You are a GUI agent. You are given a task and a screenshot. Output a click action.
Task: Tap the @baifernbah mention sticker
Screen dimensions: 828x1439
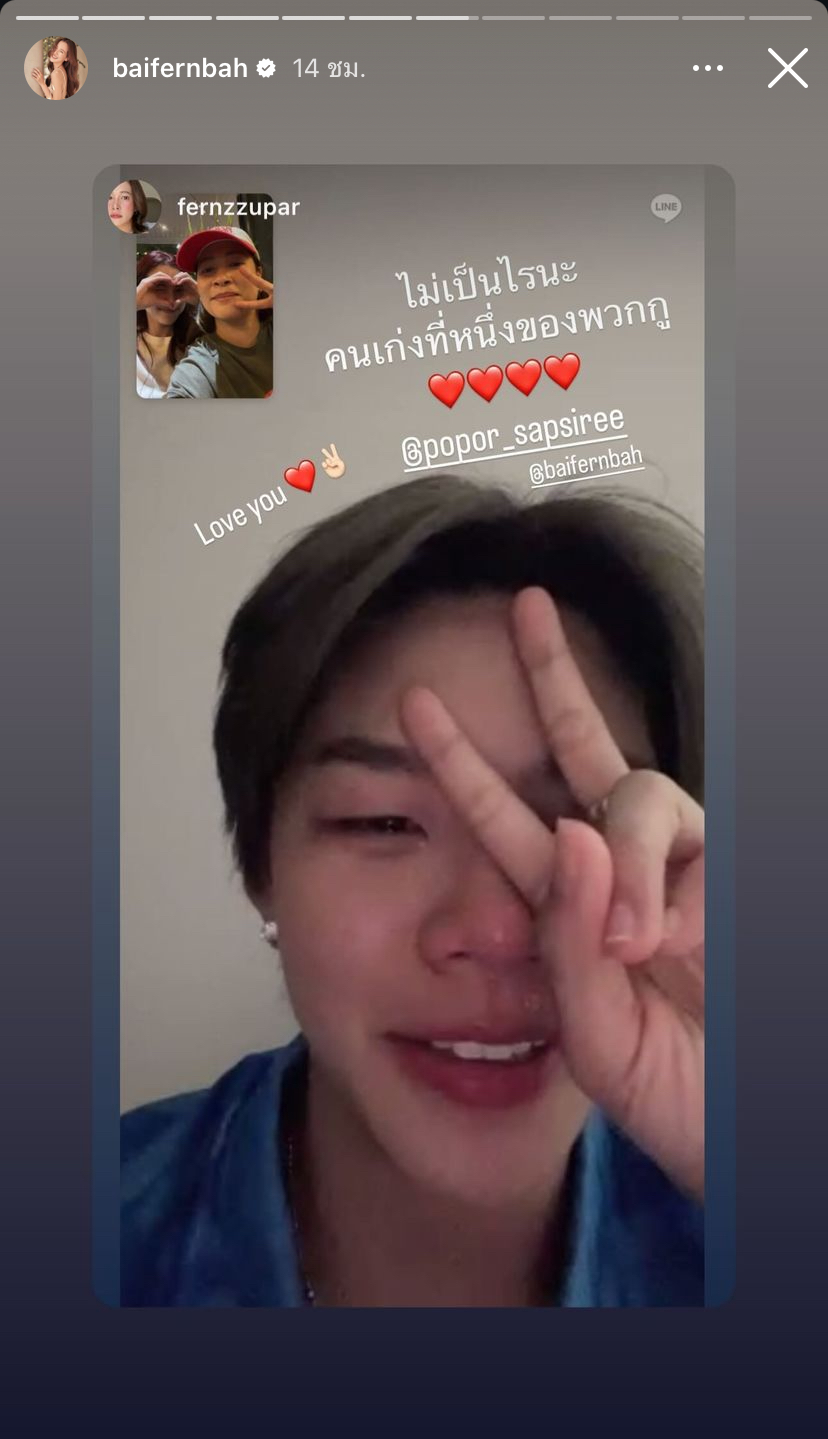tap(586, 465)
